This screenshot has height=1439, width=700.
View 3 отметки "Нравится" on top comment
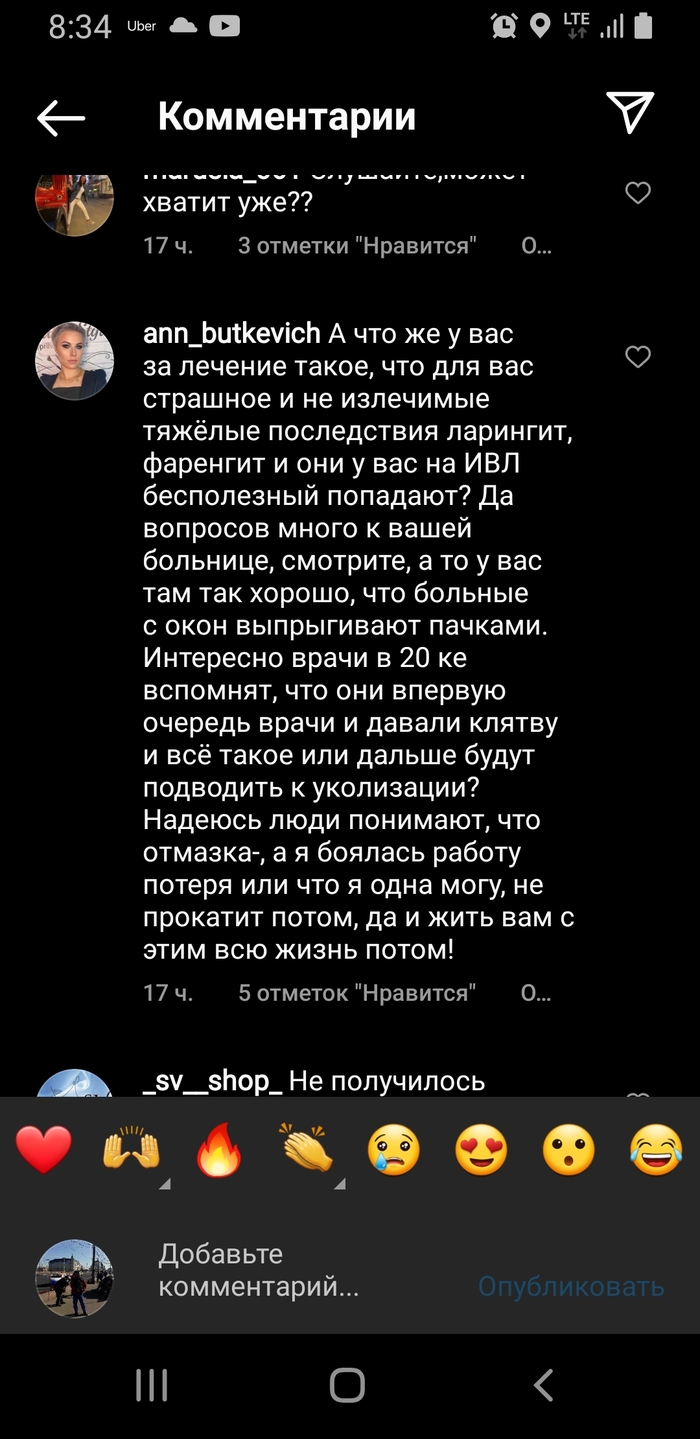click(x=357, y=245)
